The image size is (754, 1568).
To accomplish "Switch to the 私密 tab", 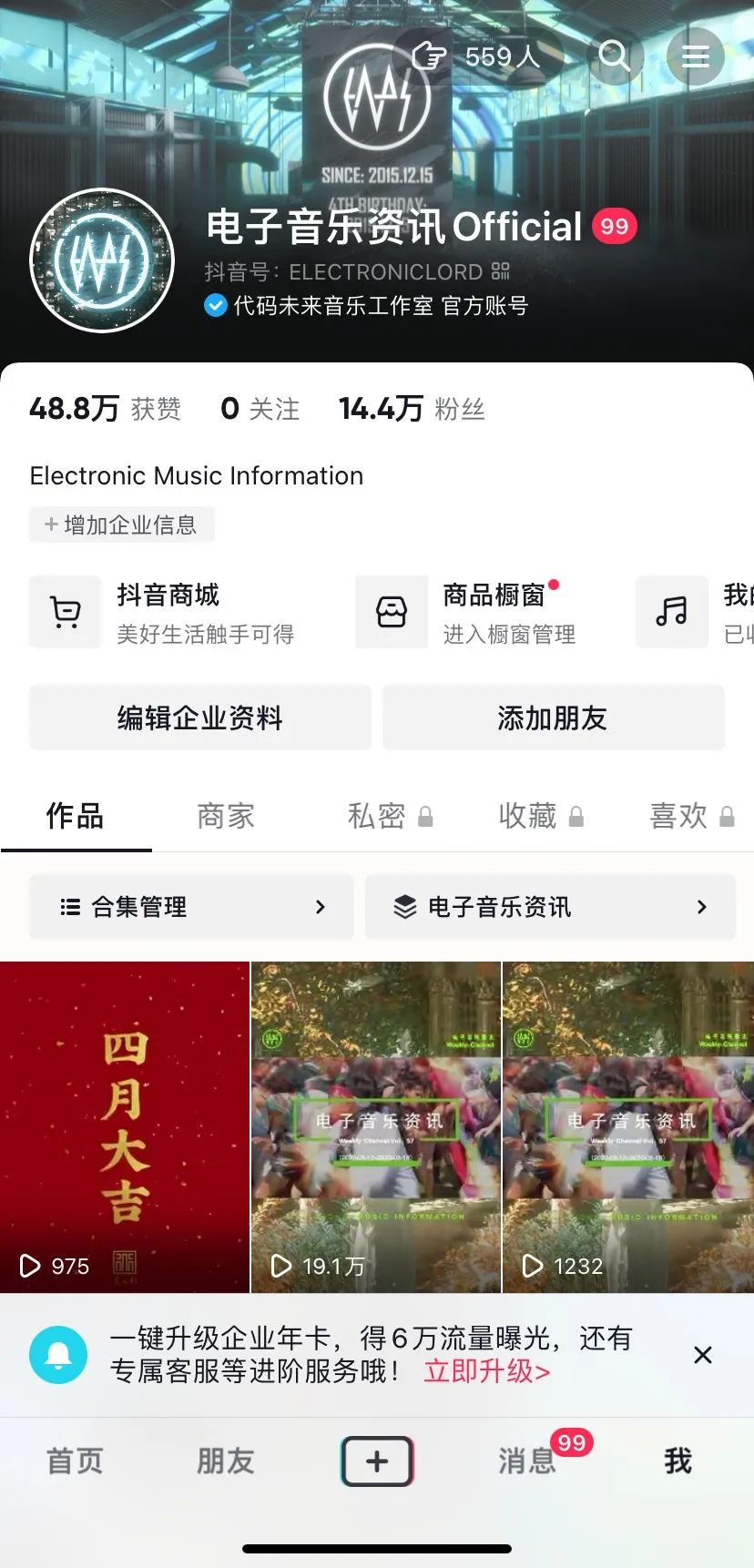I will tap(377, 816).
